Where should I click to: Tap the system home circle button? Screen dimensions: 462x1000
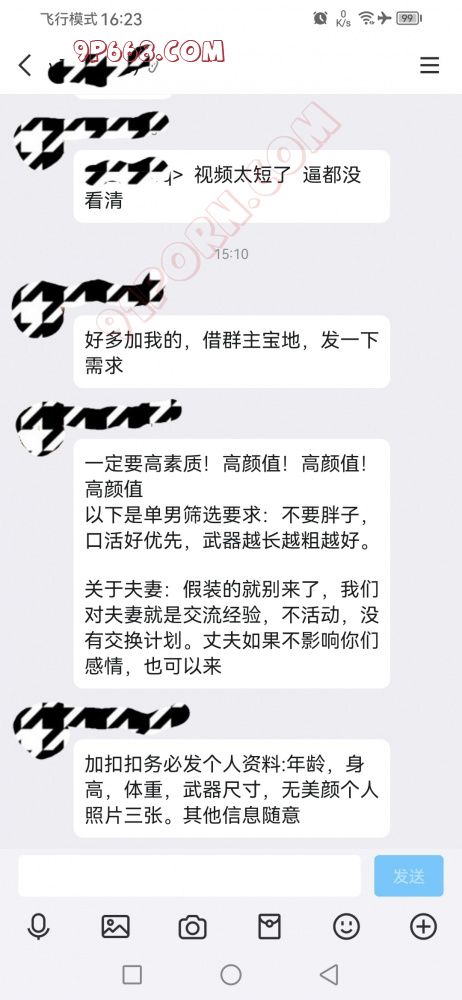point(231,974)
